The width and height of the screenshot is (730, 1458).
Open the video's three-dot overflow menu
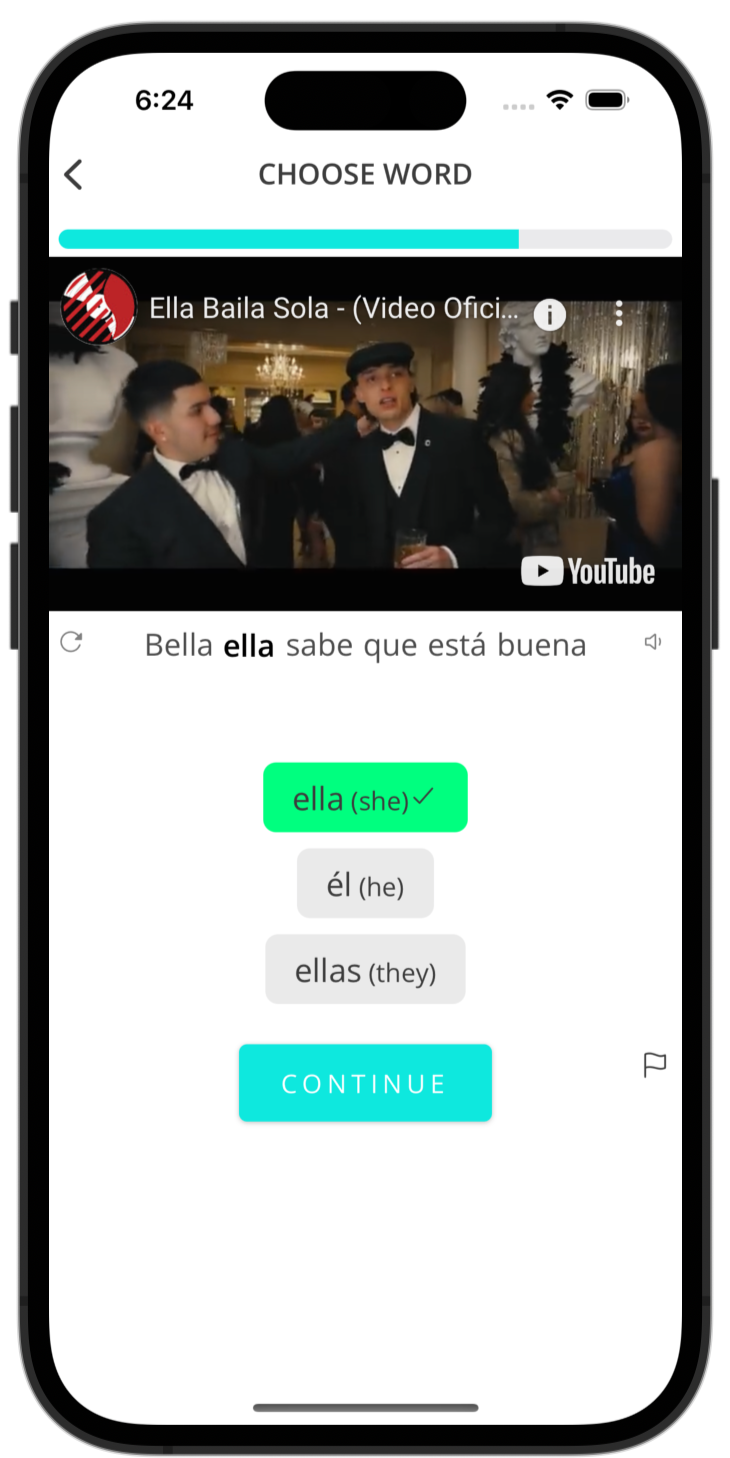coord(619,314)
